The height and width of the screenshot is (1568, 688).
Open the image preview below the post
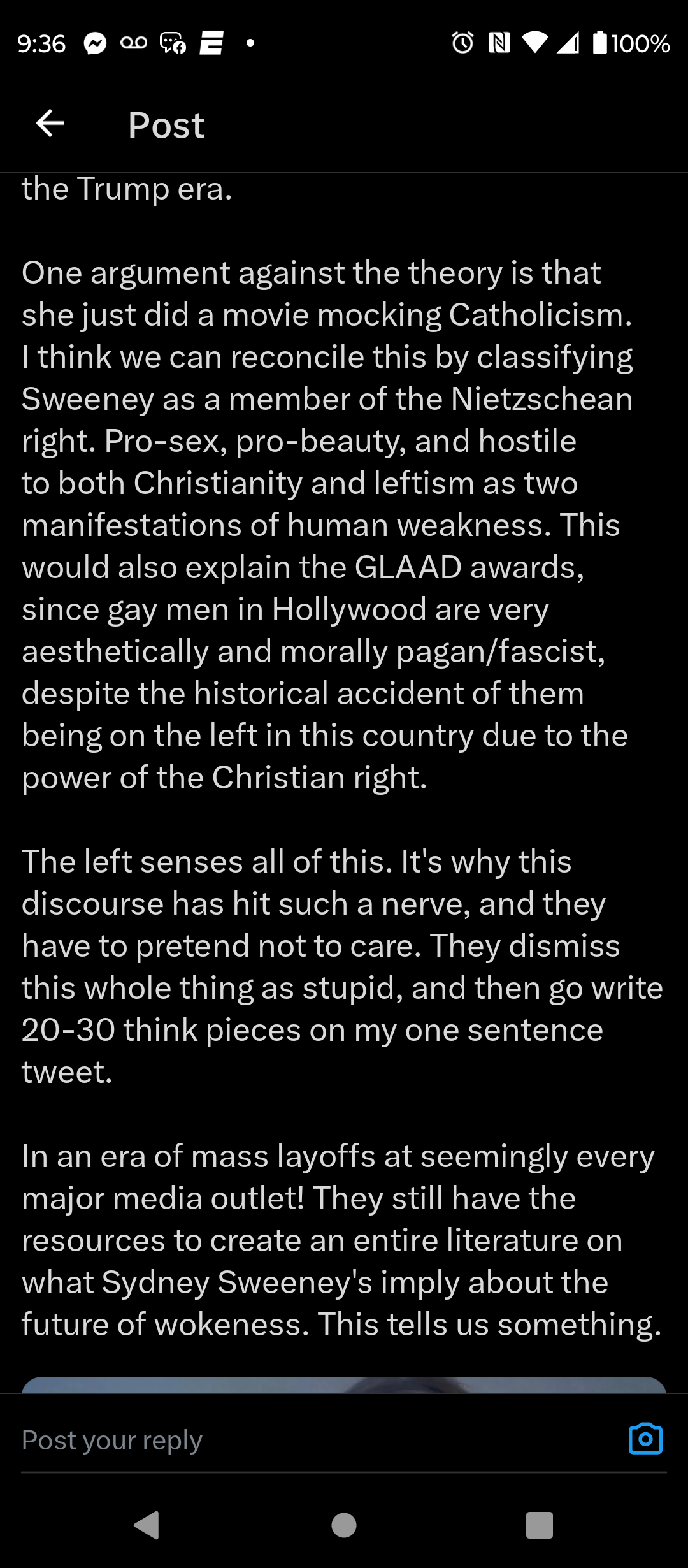pyautogui.click(x=344, y=1384)
